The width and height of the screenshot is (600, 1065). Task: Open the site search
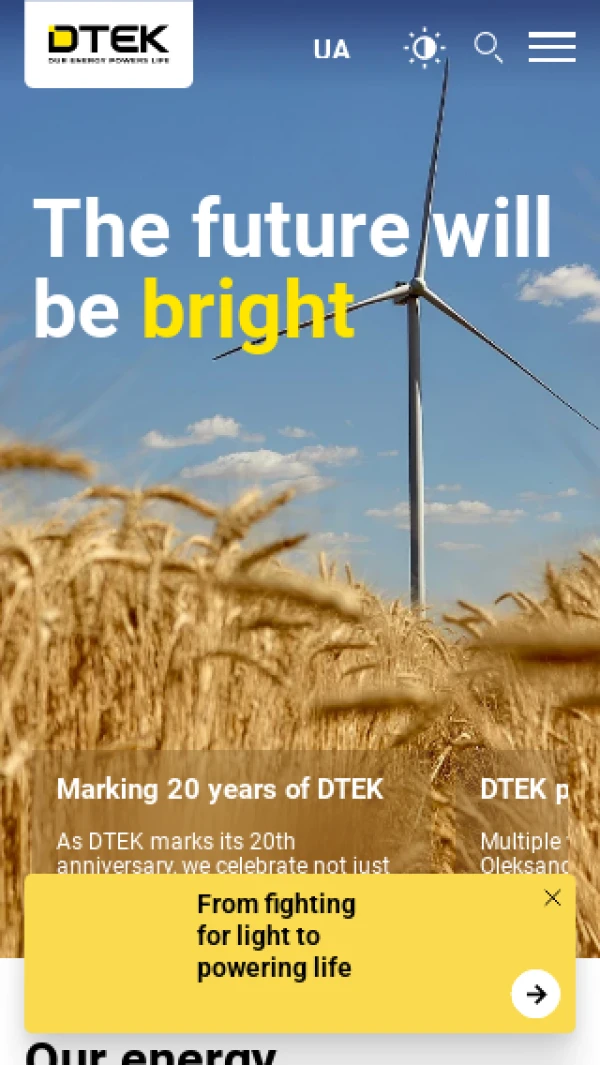(x=488, y=48)
